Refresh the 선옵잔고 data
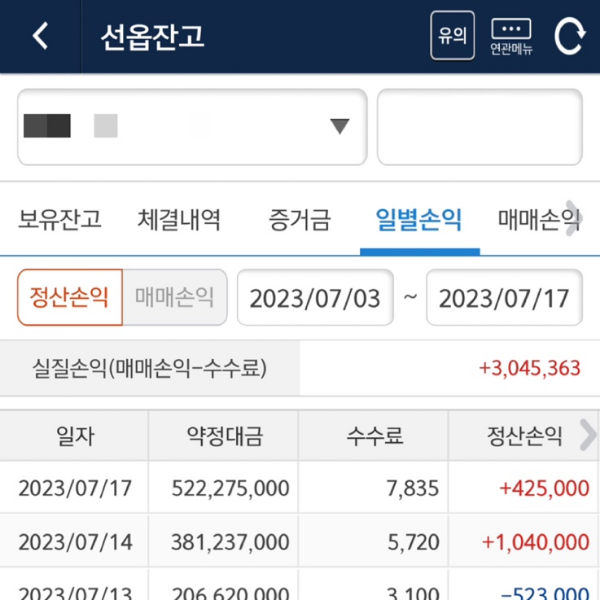This screenshot has width=600, height=600. point(569,36)
